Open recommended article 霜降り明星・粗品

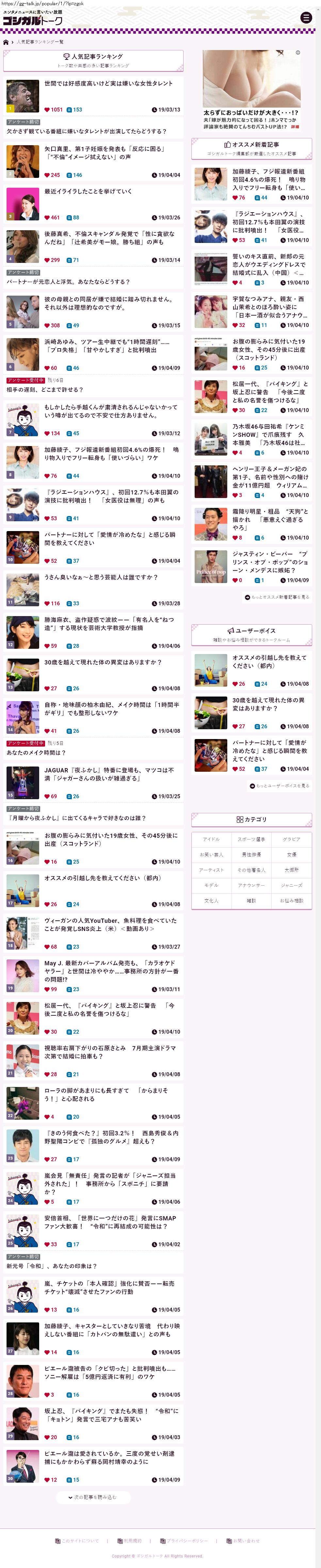(x=269, y=519)
